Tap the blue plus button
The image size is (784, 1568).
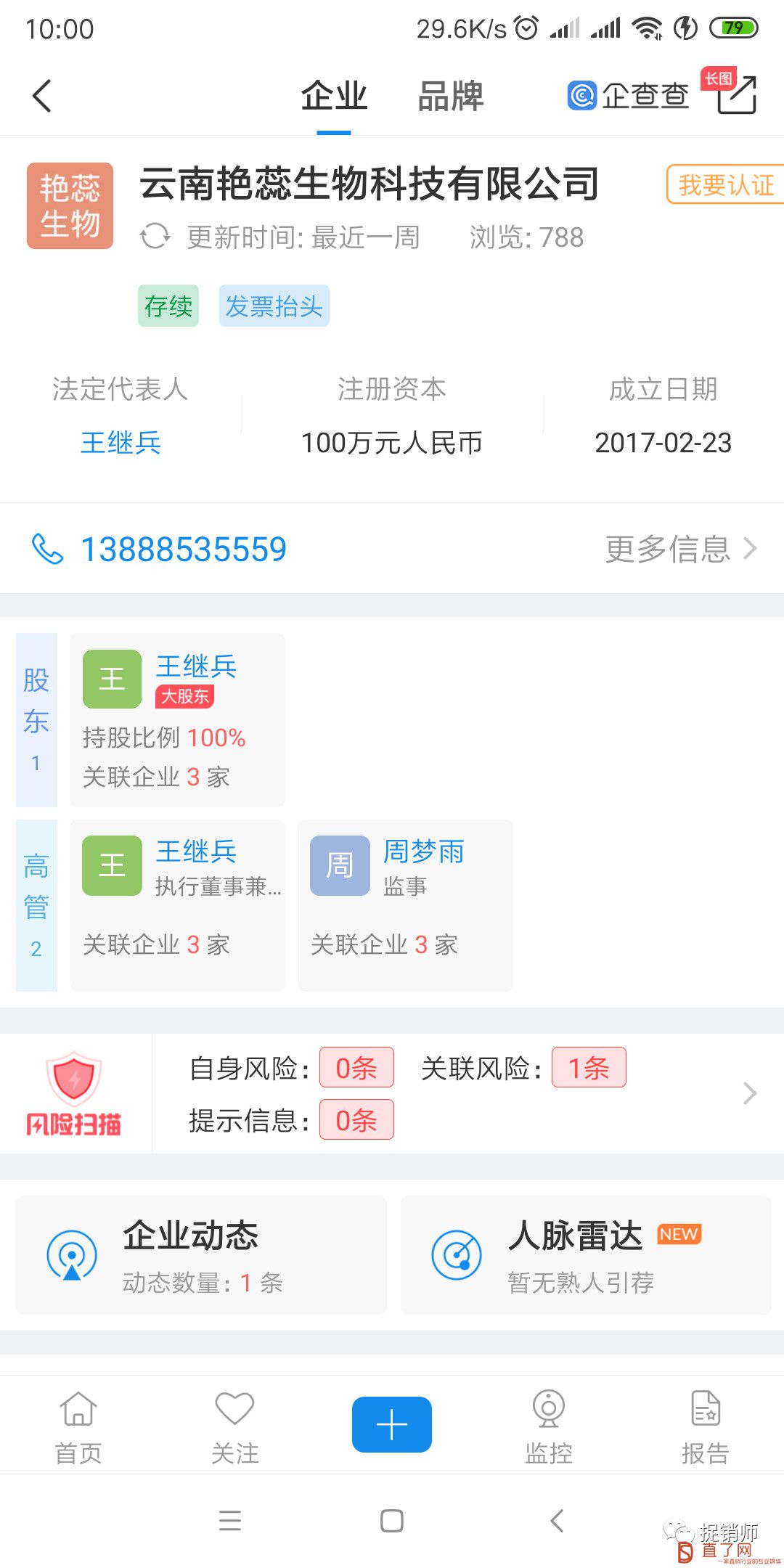coord(392,1424)
